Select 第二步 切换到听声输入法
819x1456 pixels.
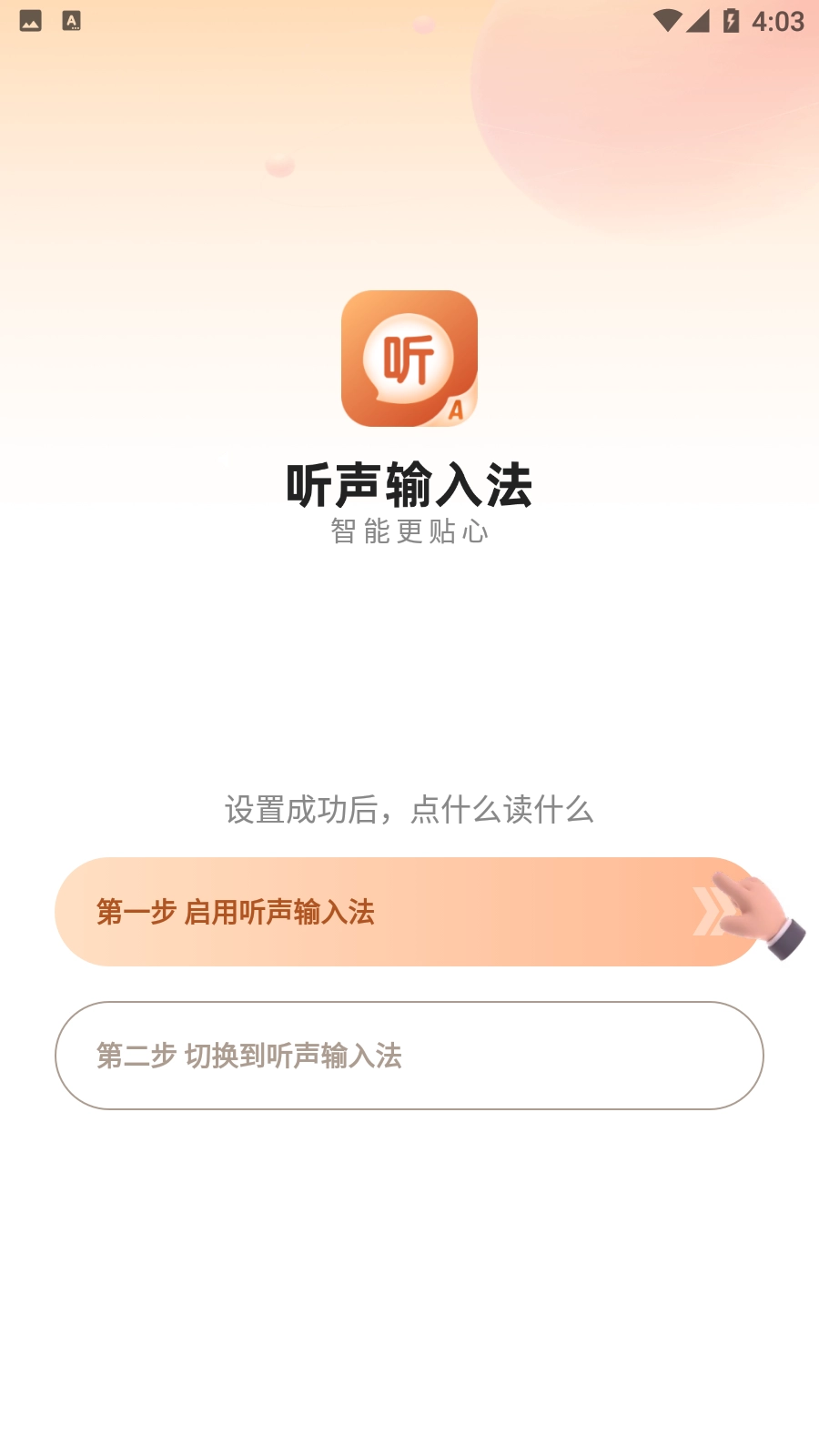(x=409, y=1056)
